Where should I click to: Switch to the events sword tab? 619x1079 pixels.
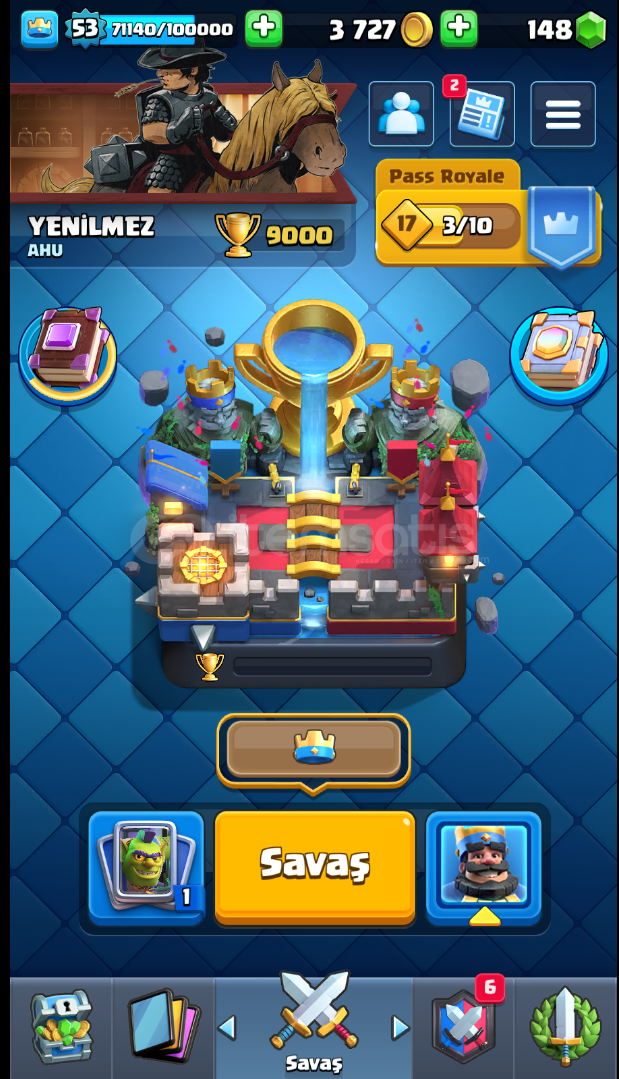[x=565, y=1027]
